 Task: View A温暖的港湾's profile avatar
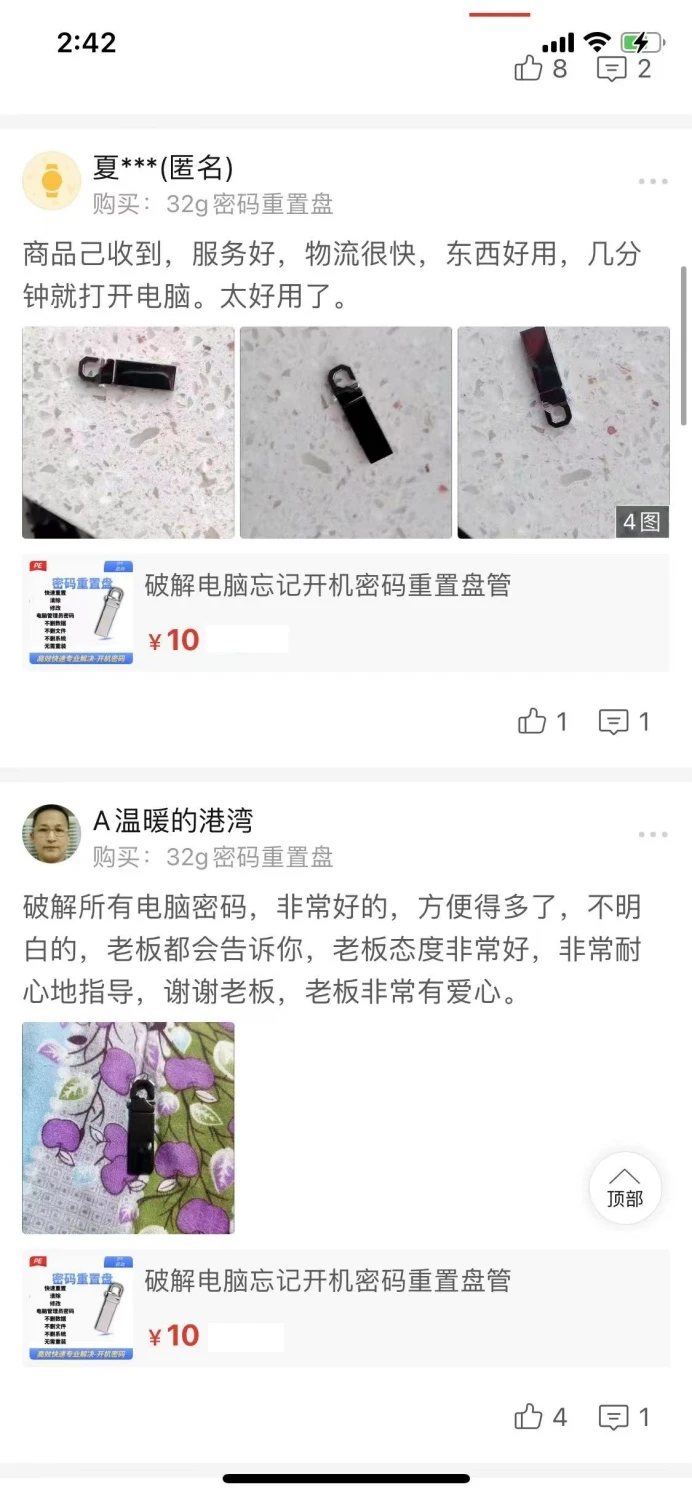(x=51, y=834)
